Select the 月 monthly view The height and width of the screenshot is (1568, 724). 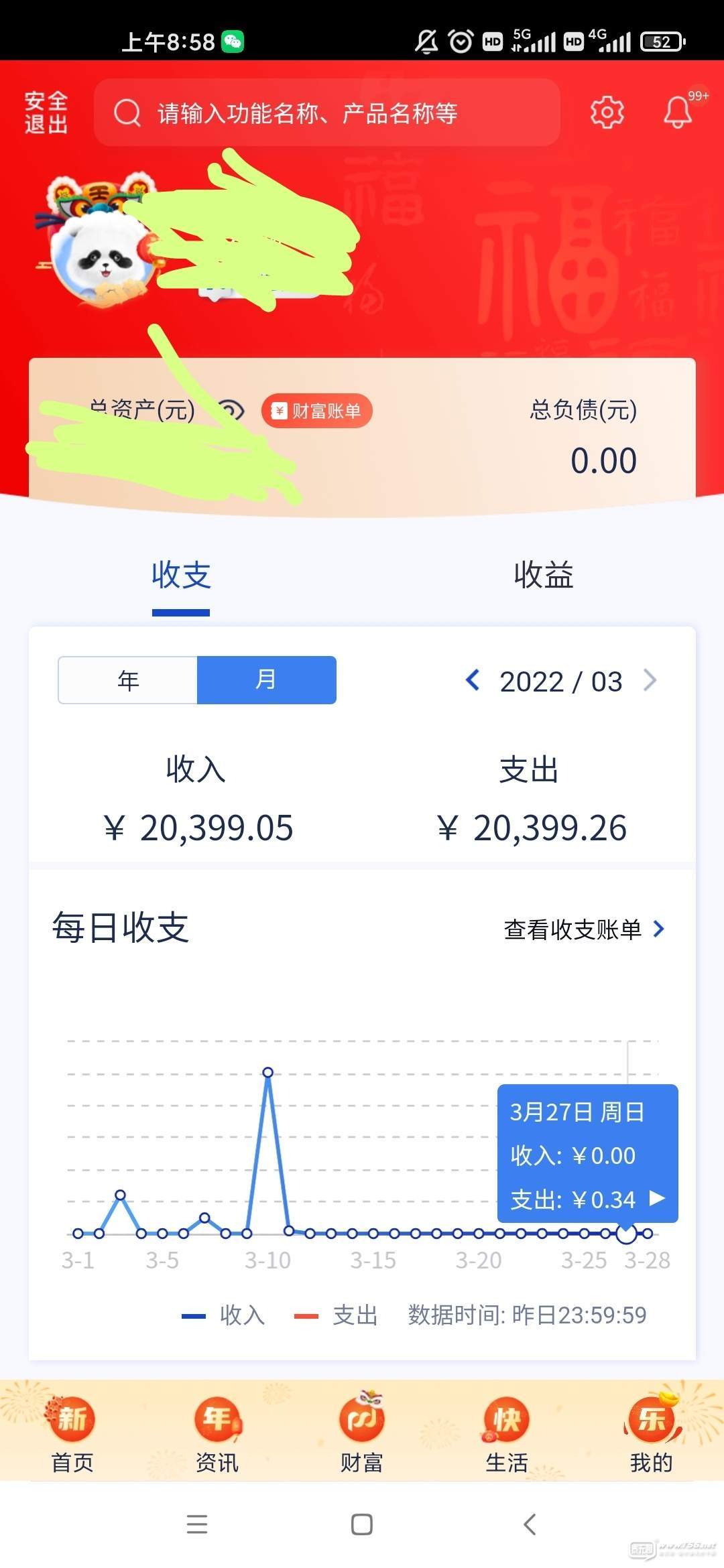click(x=267, y=680)
